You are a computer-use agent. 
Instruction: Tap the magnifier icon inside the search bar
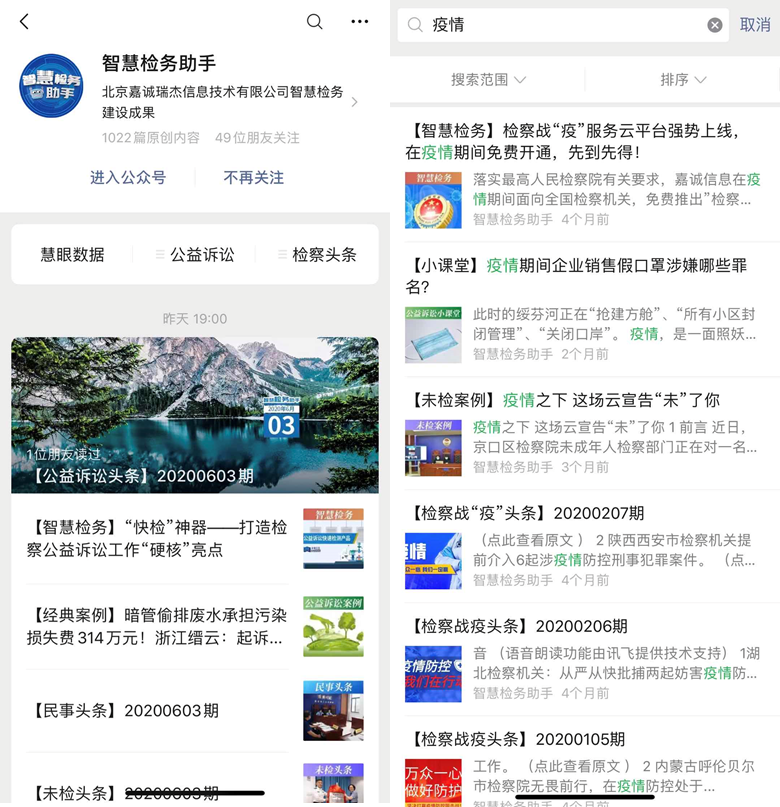click(414, 25)
